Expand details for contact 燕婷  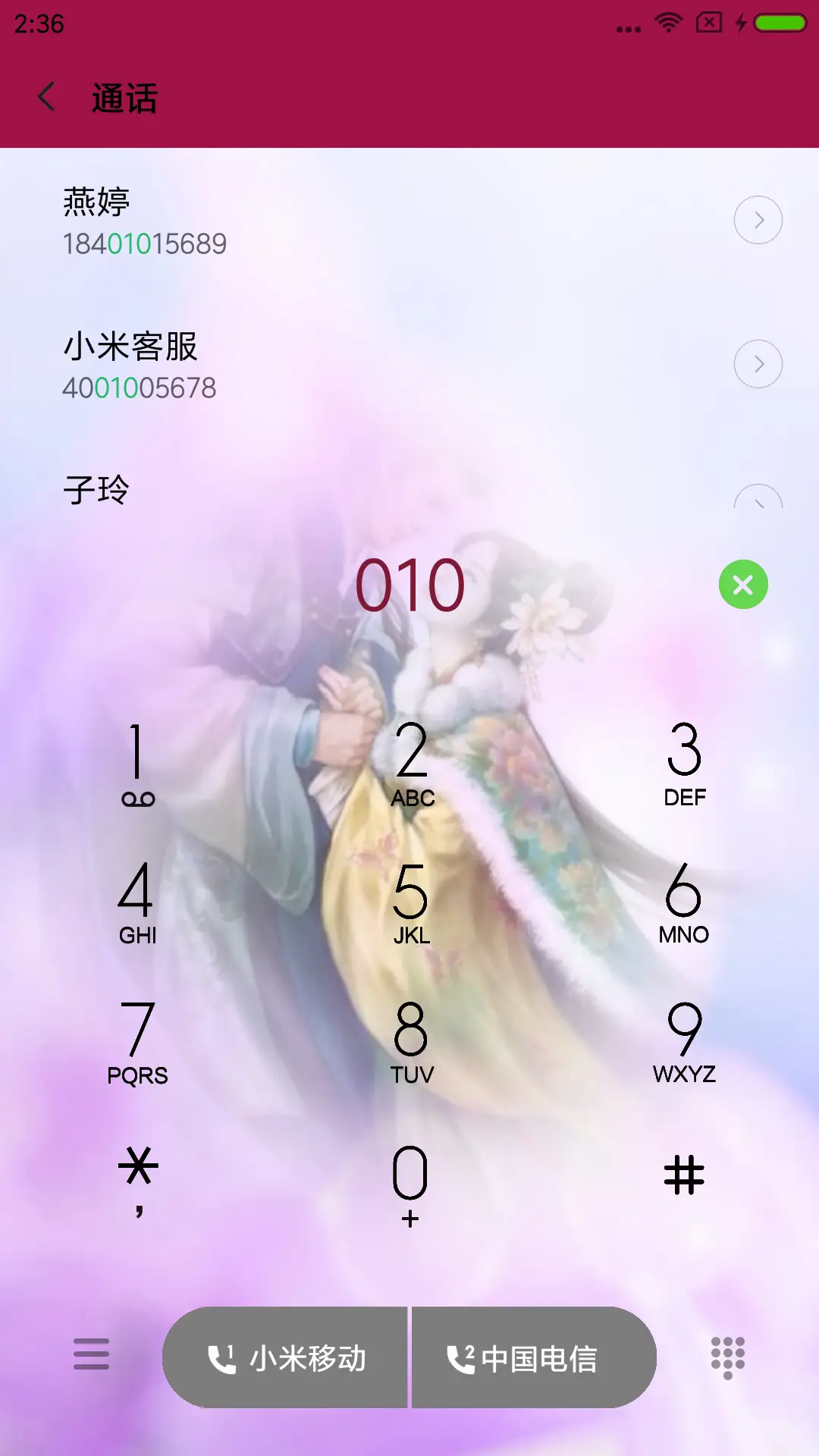[x=759, y=220]
